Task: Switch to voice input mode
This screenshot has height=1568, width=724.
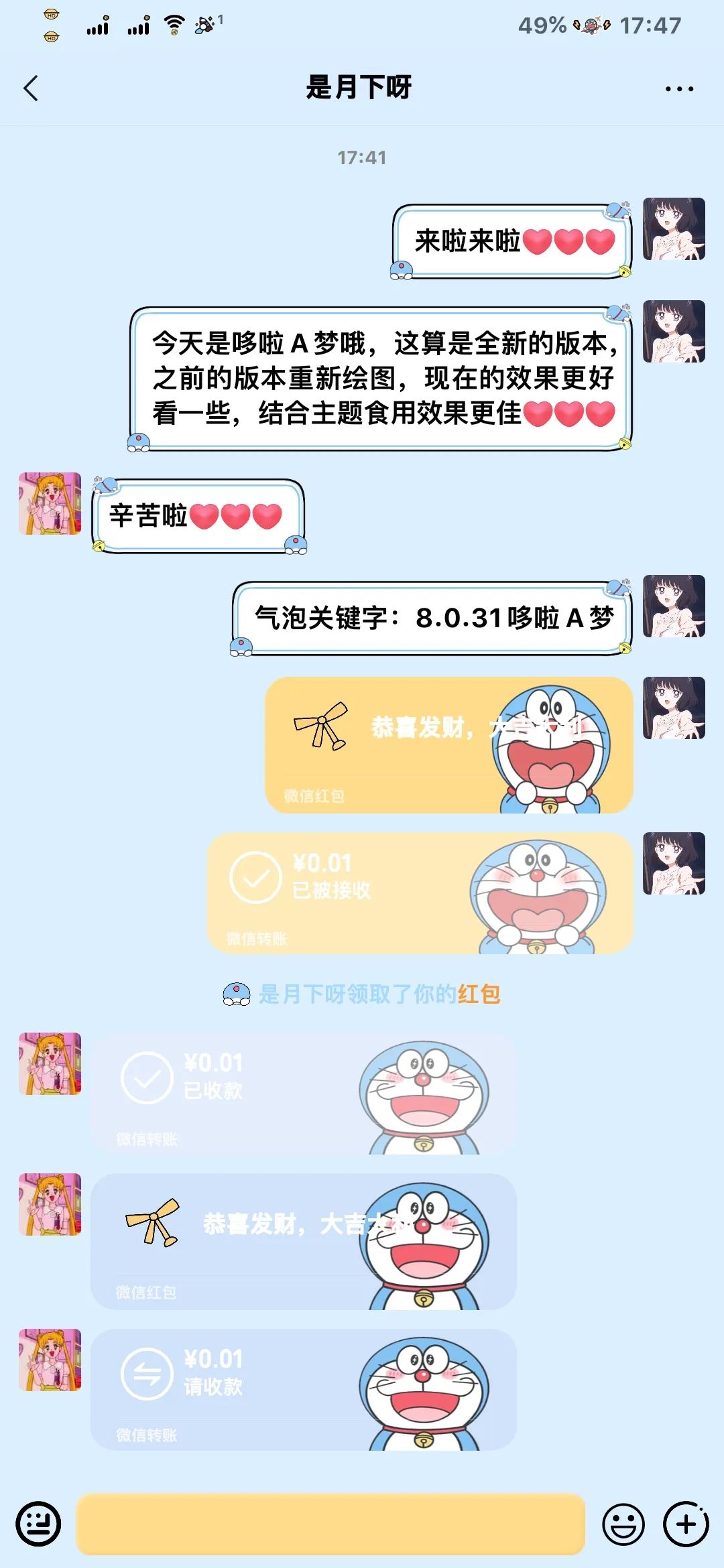Action: click(x=38, y=1524)
